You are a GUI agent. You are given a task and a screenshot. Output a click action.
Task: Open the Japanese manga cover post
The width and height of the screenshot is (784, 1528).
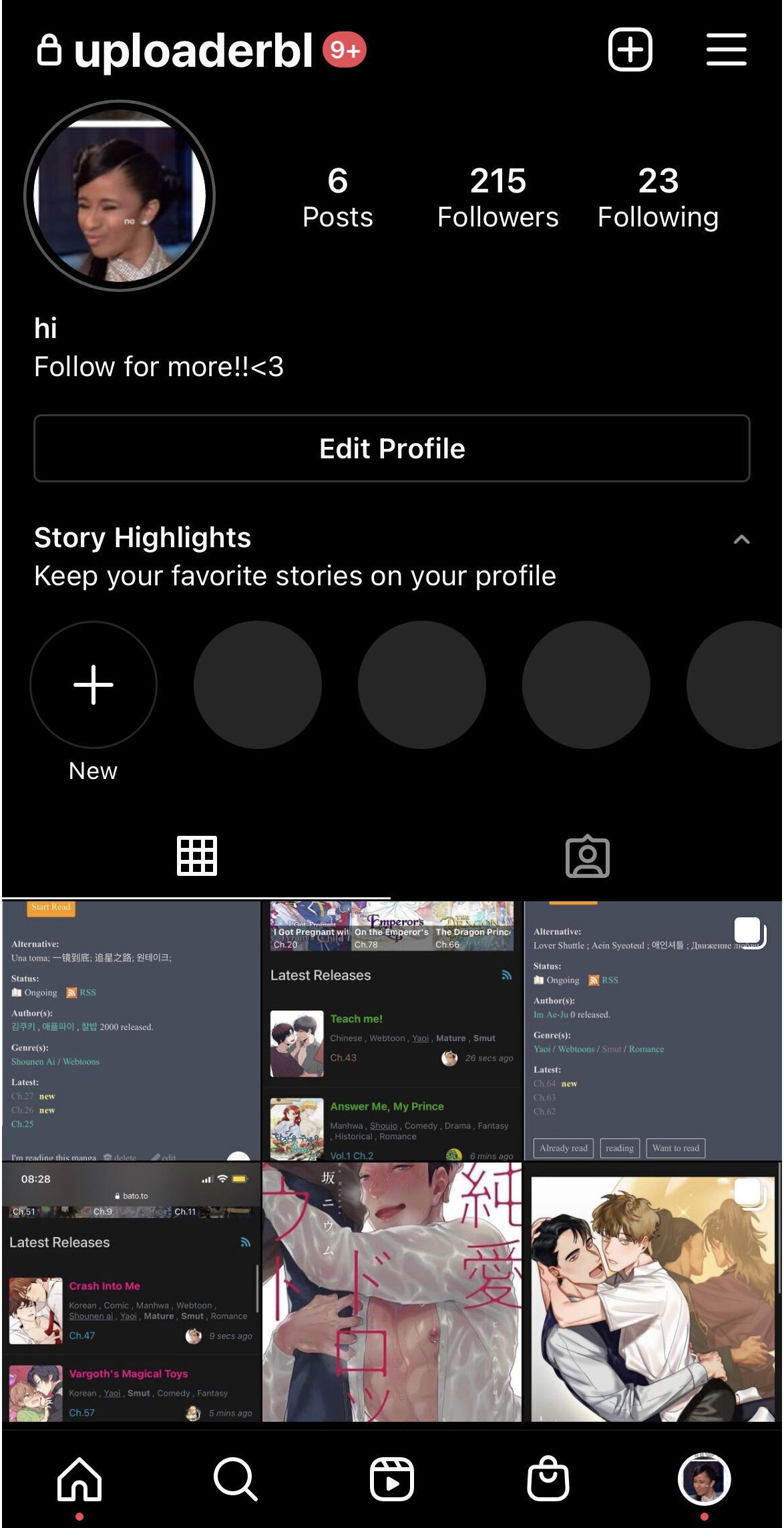click(391, 1291)
